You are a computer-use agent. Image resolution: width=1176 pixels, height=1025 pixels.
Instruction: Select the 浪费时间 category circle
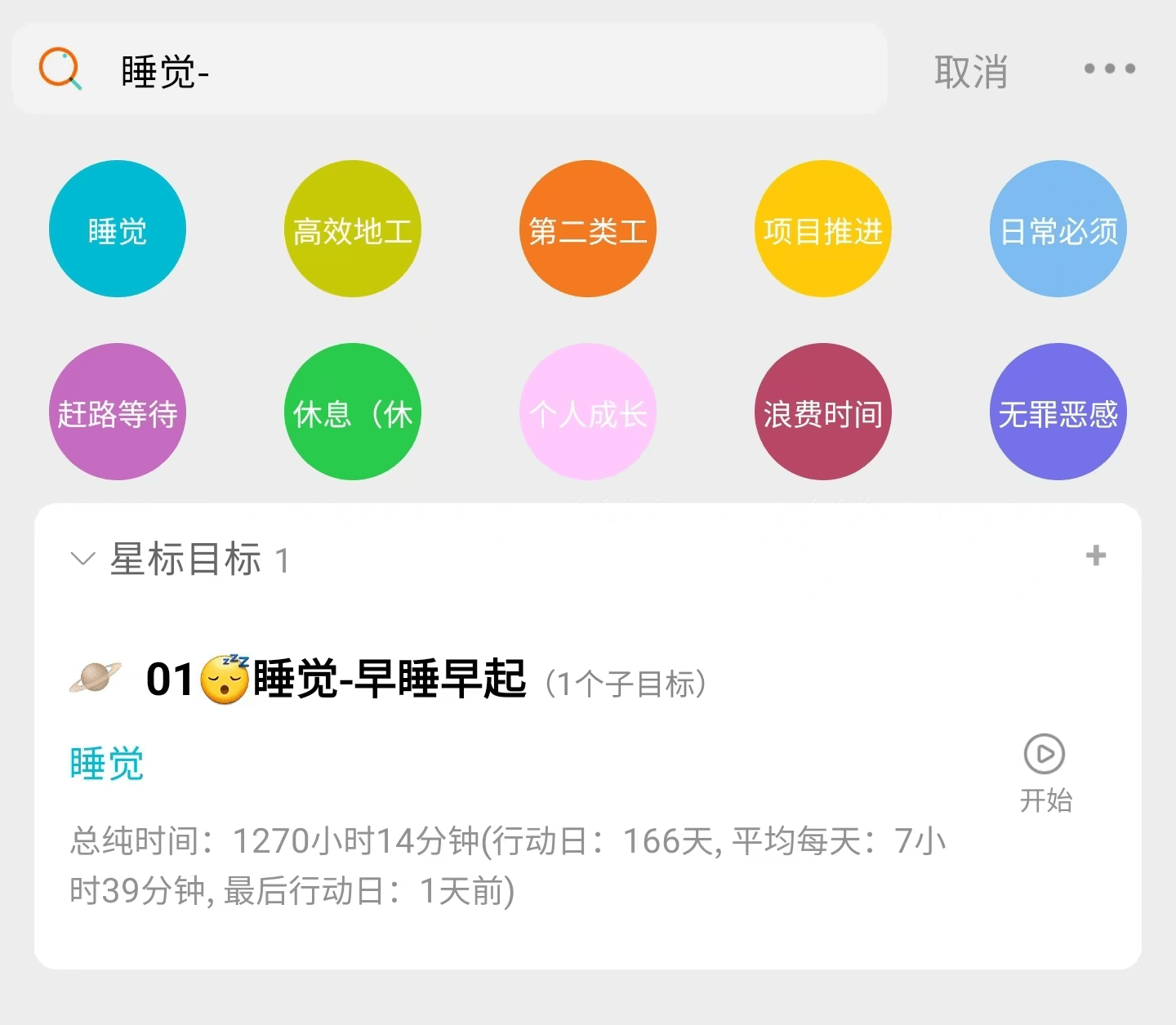823,412
